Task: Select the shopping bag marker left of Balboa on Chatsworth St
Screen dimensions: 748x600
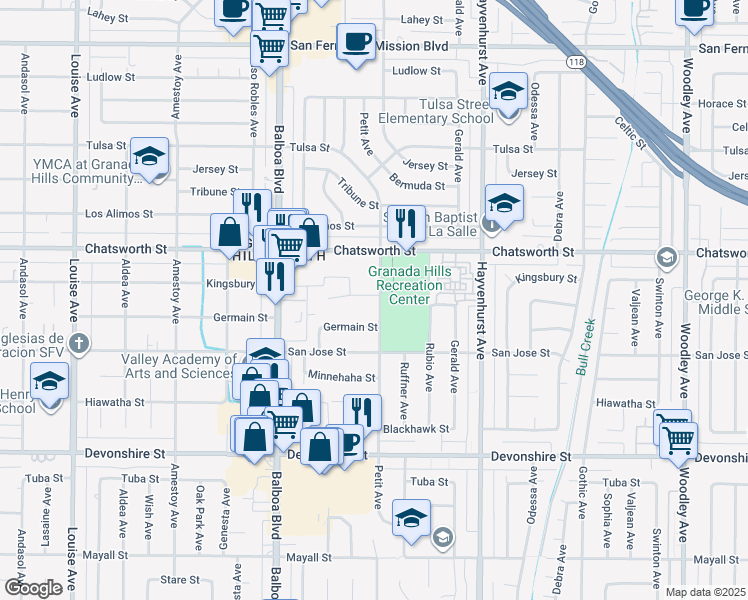Action: coord(230,232)
